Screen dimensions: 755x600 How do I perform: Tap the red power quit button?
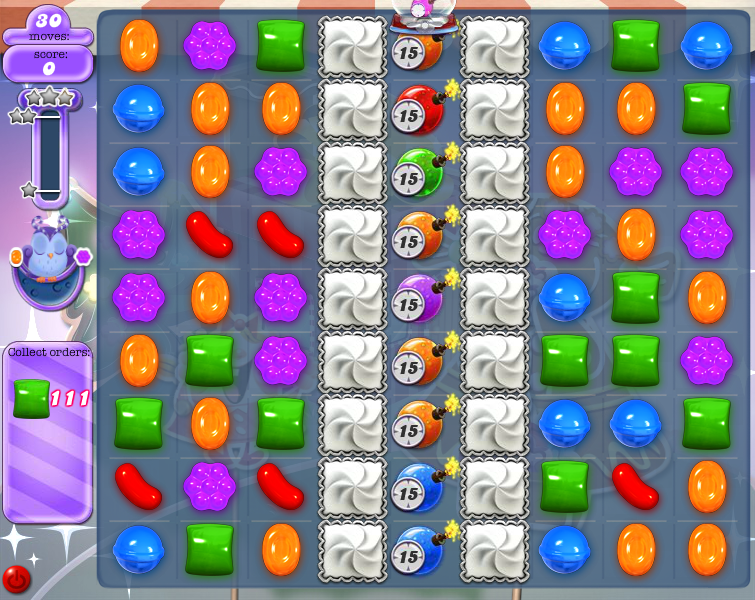(x=17, y=578)
